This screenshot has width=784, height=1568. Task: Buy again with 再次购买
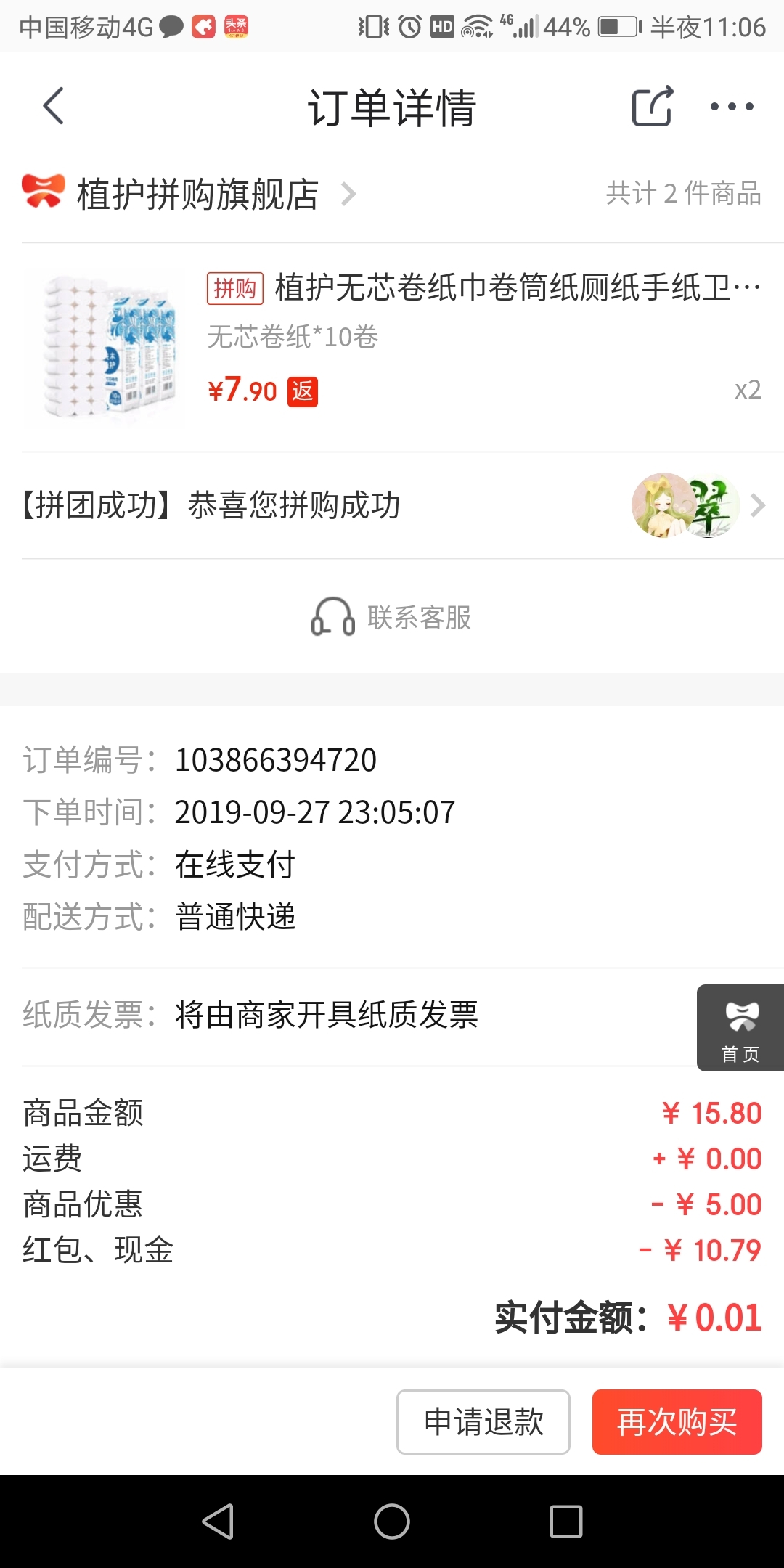[677, 1421]
